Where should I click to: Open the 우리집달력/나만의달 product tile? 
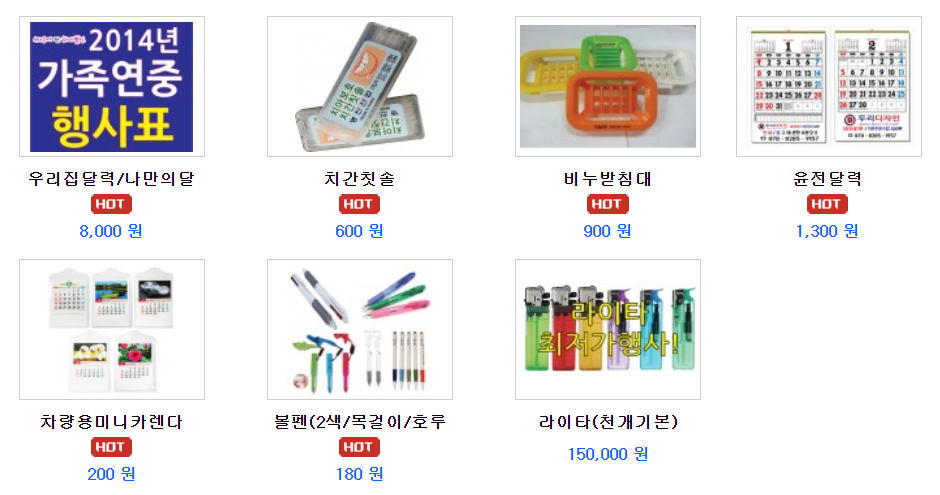coord(112,87)
